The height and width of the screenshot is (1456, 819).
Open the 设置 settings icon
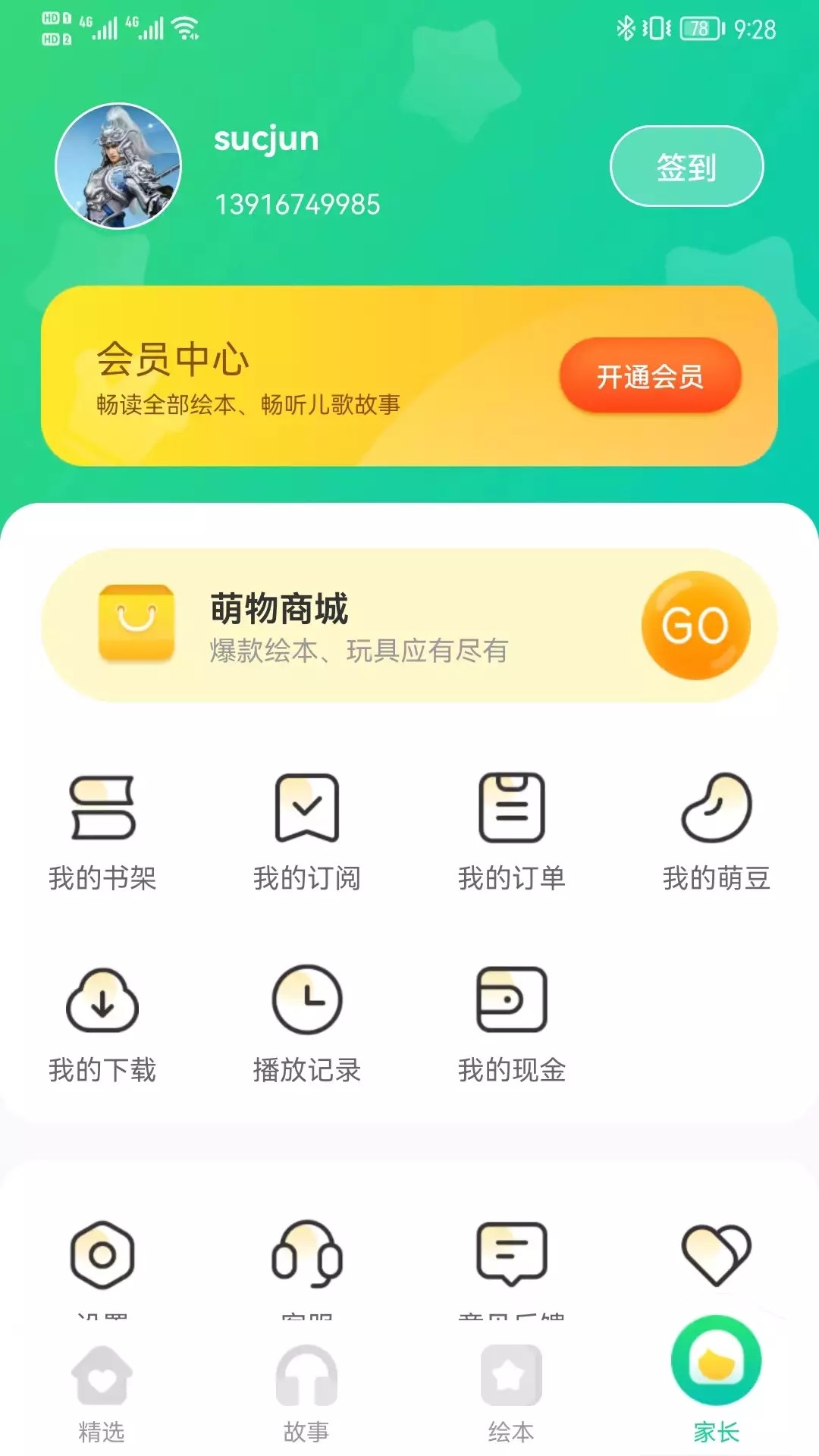click(102, 1255)
